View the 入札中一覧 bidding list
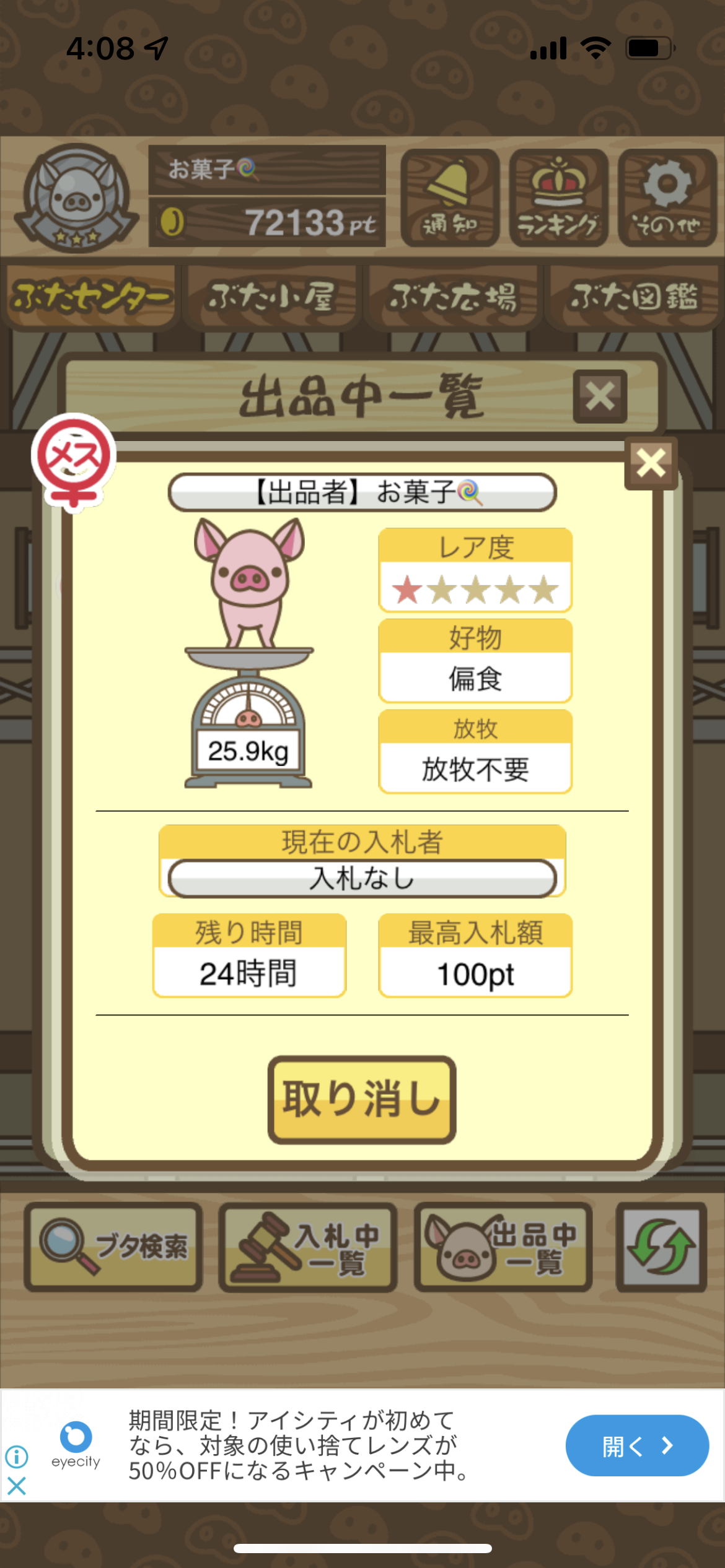The height and width of the screenshot is (1568, 725). (x=308, y=1246)
